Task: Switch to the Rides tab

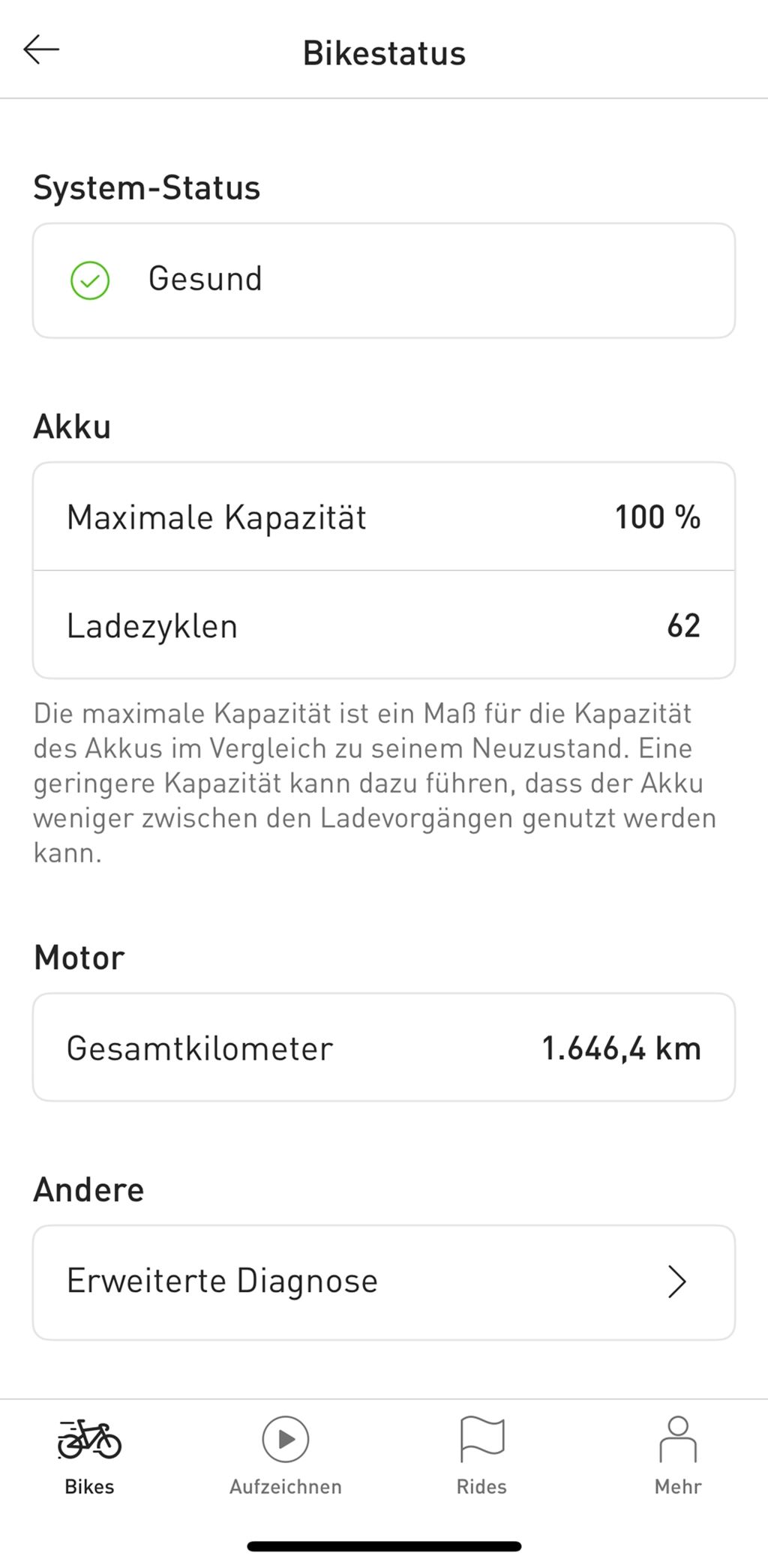Action: [x=481, y=1456]
